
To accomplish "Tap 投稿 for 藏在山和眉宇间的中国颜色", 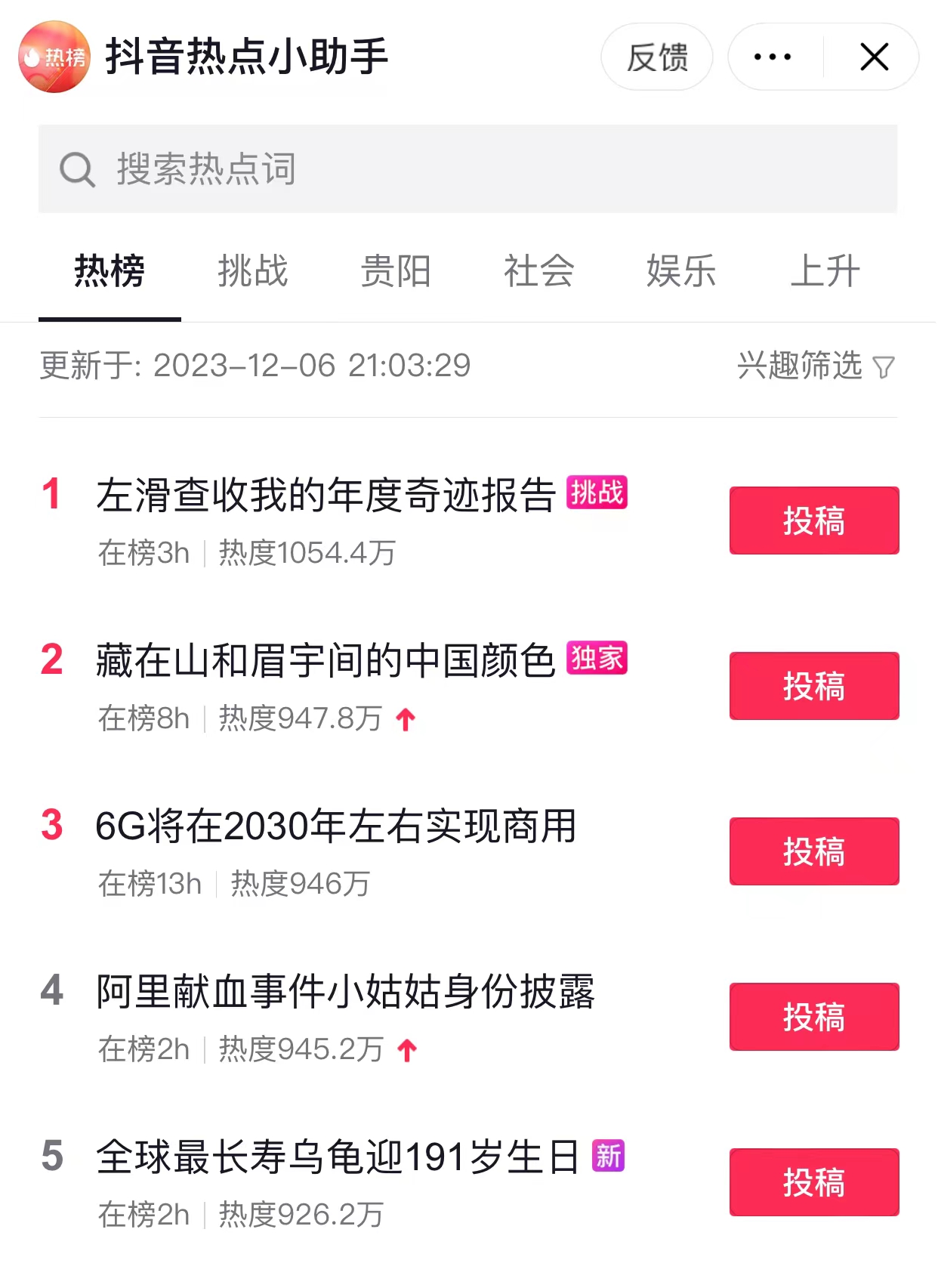I will [x=814, y=686].
